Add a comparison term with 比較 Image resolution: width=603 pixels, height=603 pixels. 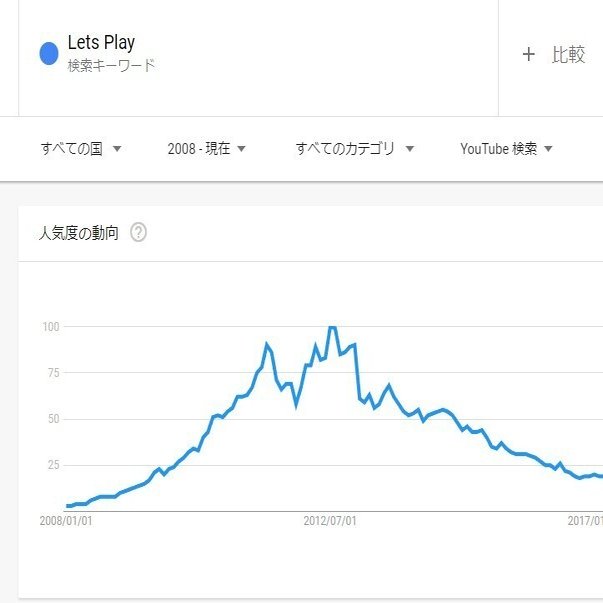point(554,55)
